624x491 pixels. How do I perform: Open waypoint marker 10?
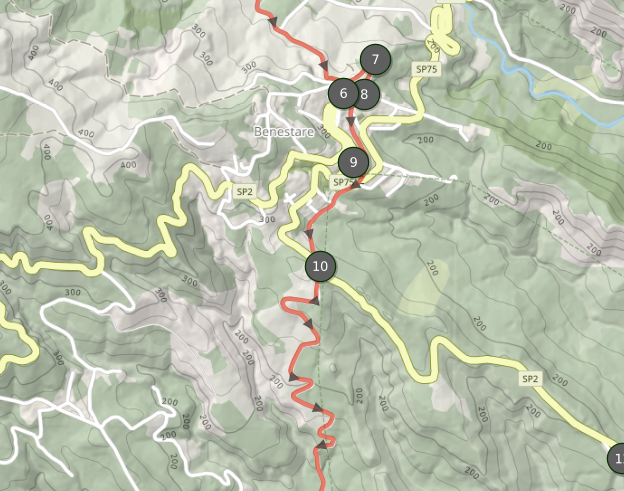tap(320, 266)
